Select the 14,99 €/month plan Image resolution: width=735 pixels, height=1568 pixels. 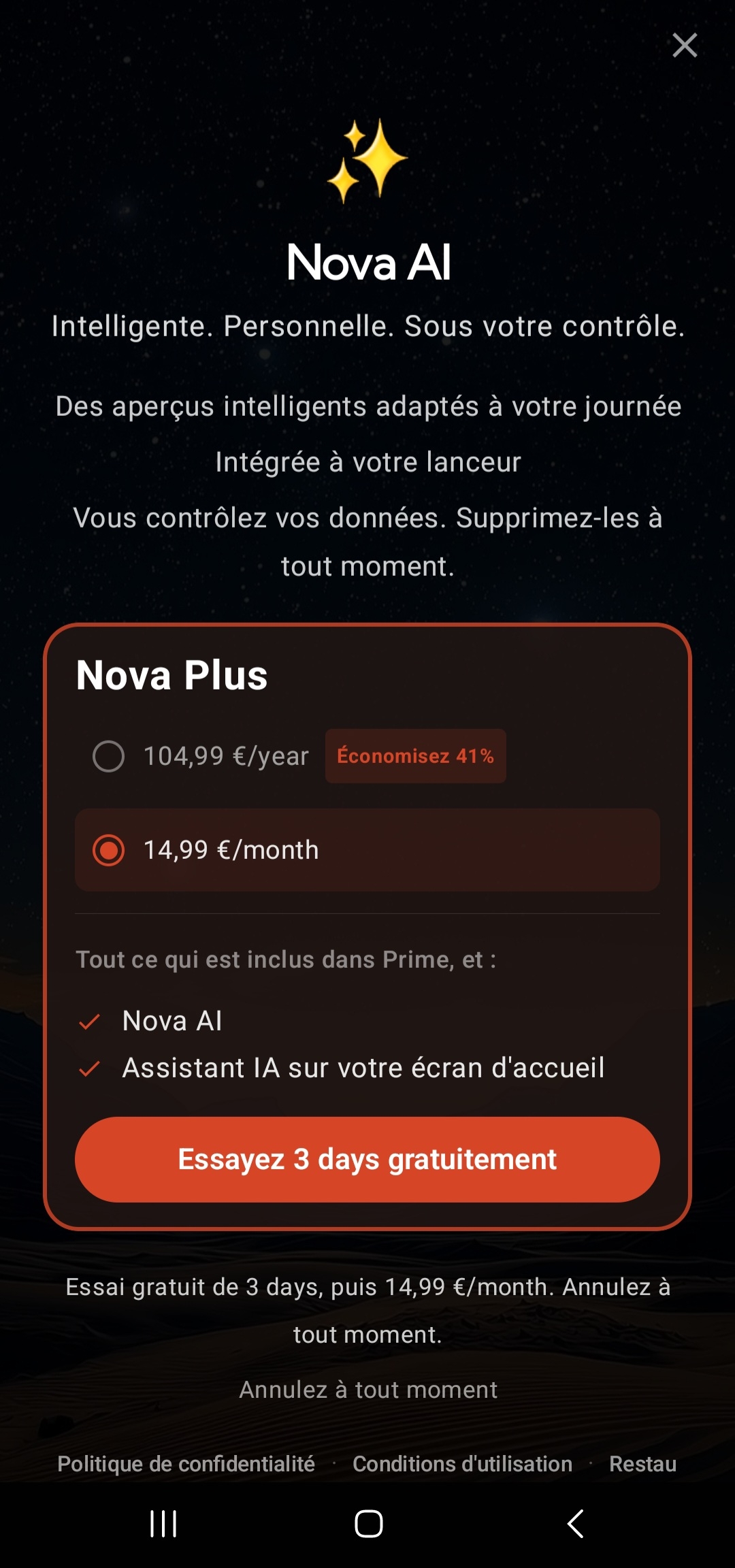(x=367, y=850)
